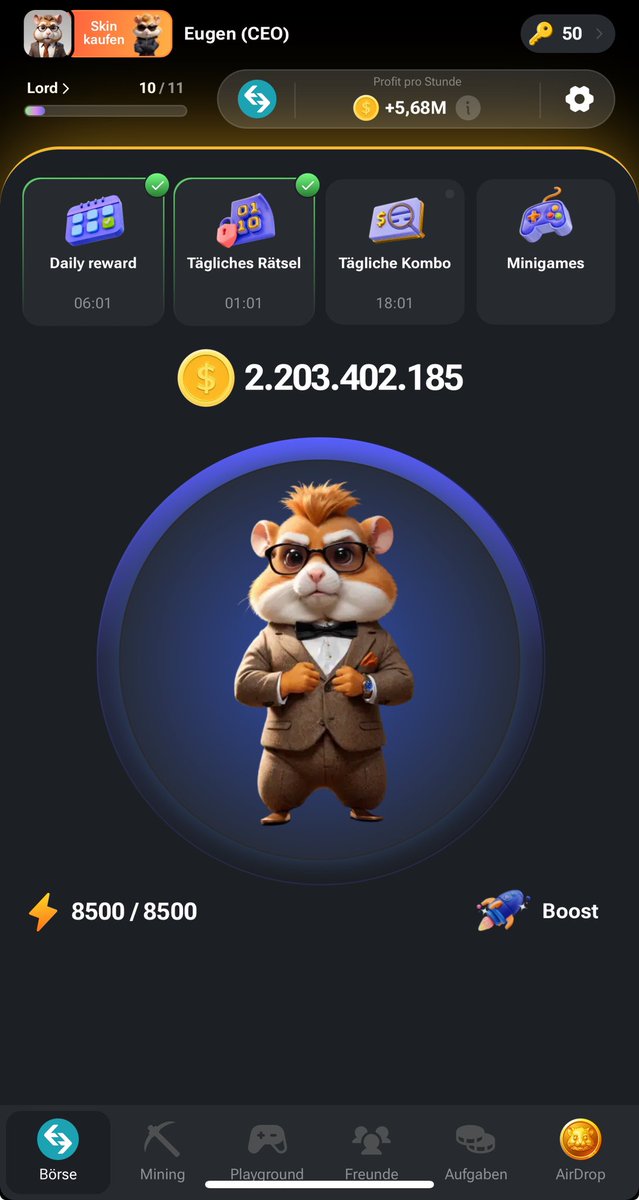
Task: Open the Boost menu
Action: [x=538, y=911]
